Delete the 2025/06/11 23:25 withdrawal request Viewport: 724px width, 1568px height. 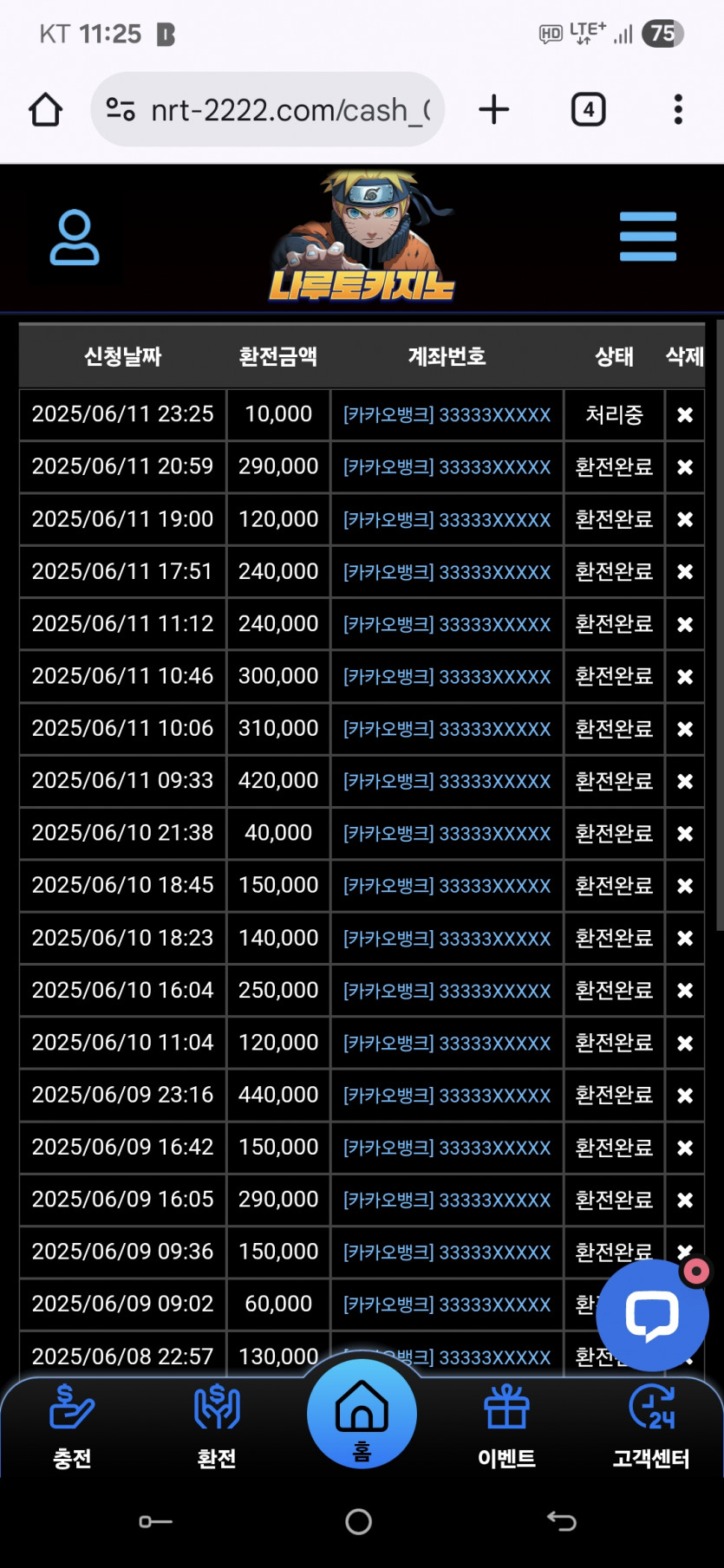tap(685, 415)
